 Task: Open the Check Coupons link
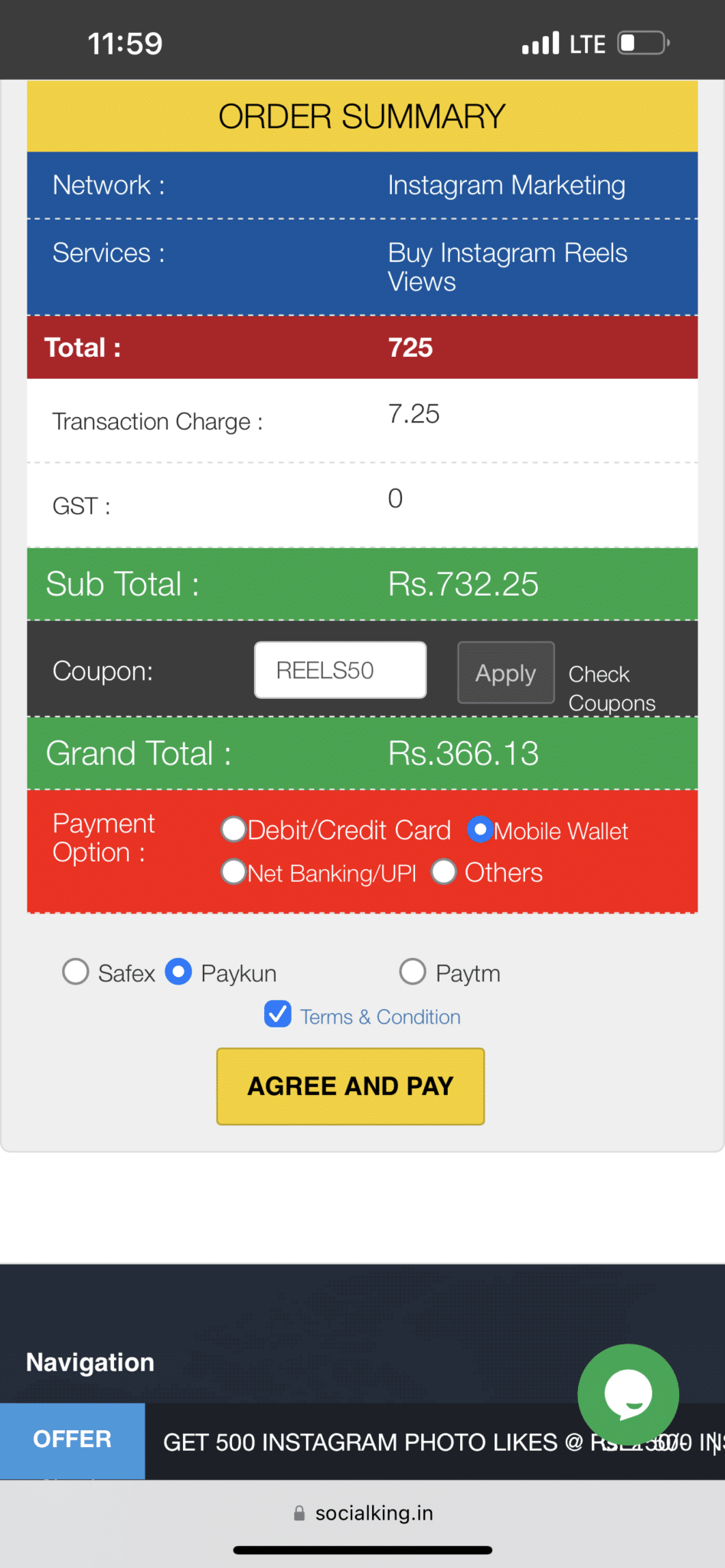[x=612, y=688]
